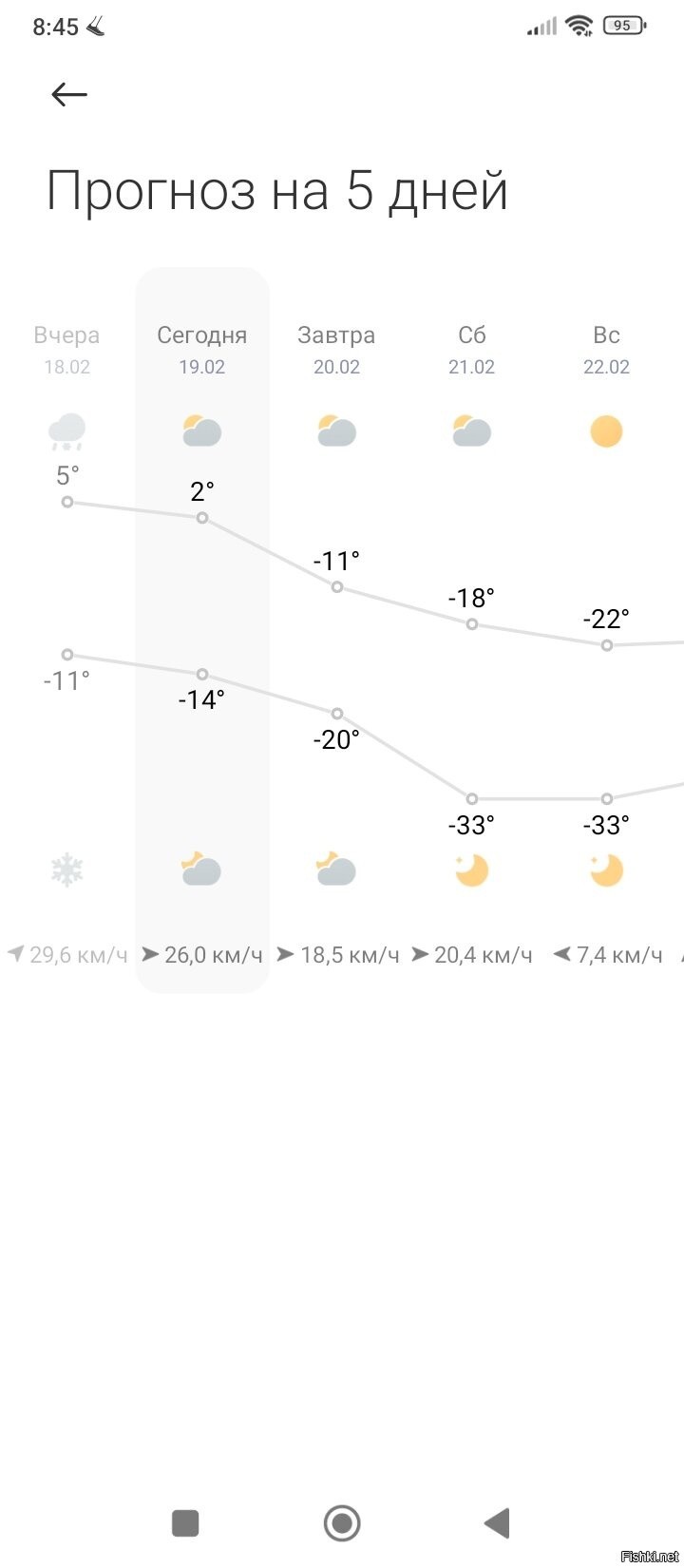Open the system home button
This screenshot has width=684, height=1568.
(x=342, y=1523)
